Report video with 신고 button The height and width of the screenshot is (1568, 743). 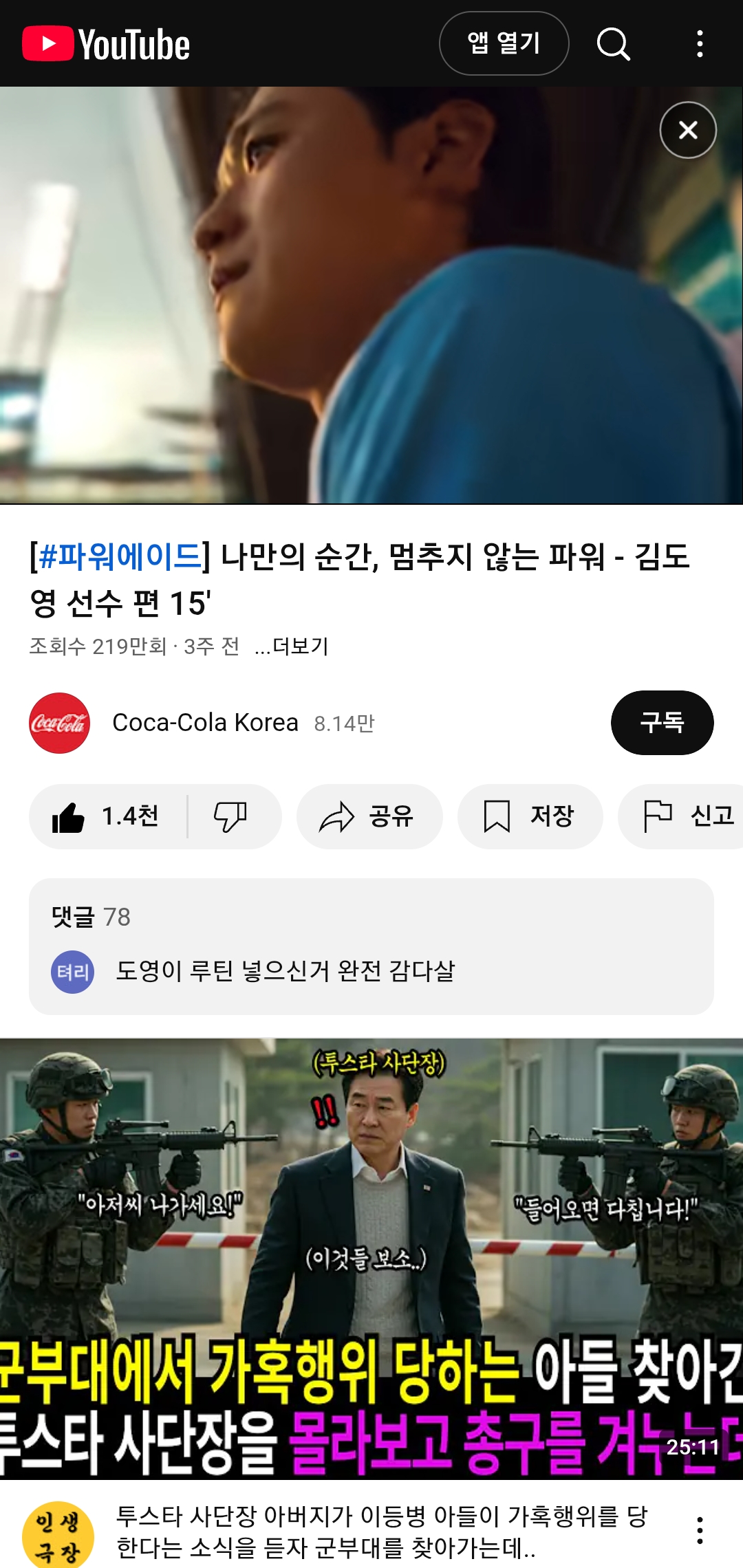point(681,817)
